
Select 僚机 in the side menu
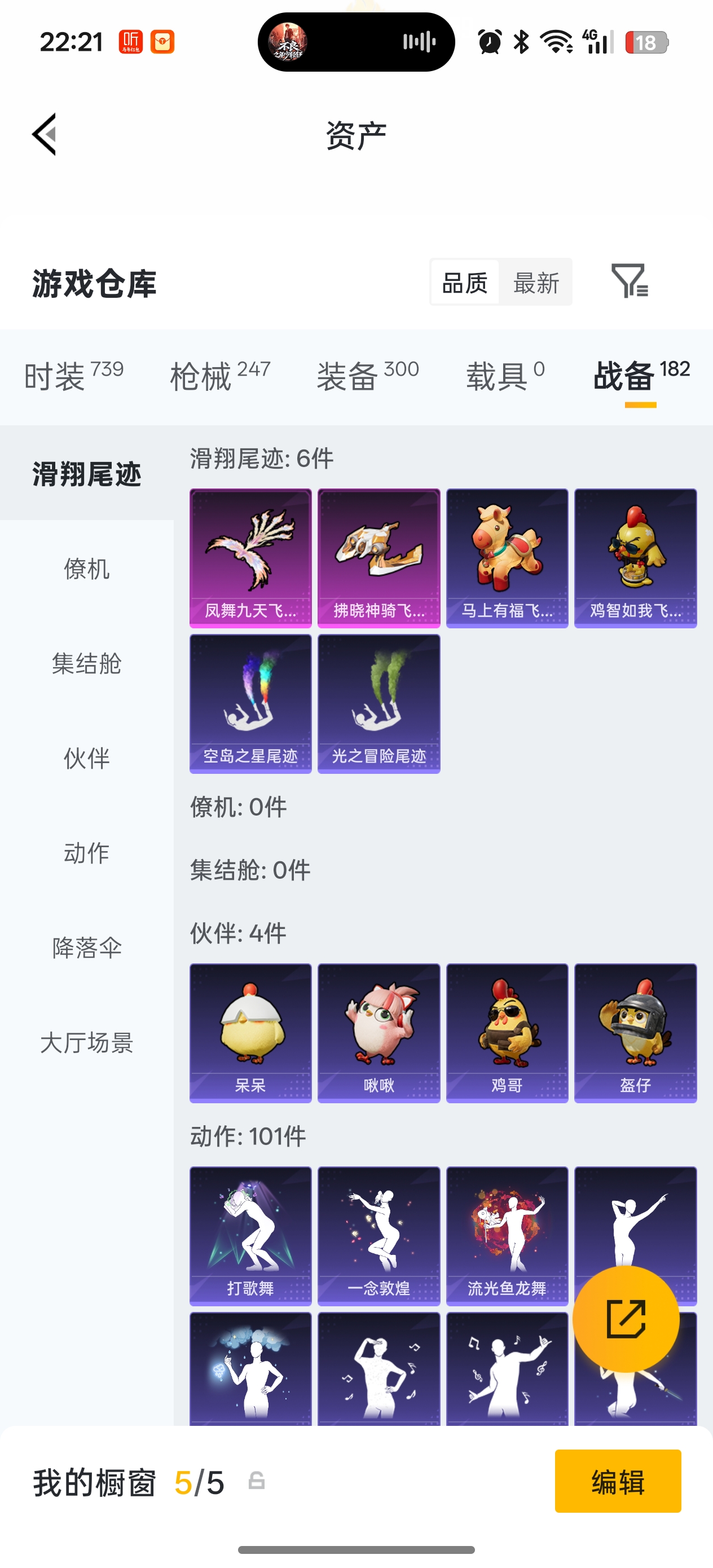(86, 569)
